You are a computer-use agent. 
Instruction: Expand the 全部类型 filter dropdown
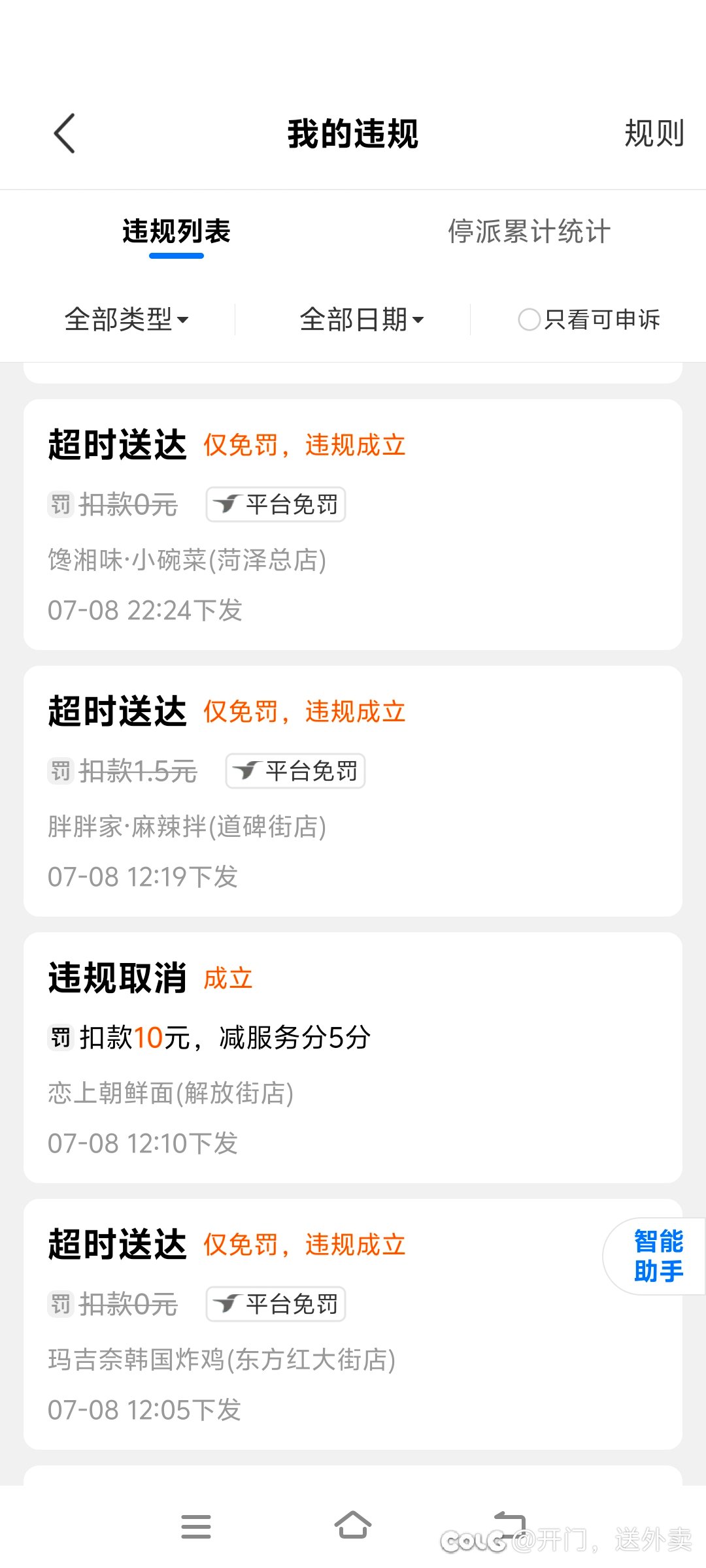pyautogui.click(x=126, y=319)
